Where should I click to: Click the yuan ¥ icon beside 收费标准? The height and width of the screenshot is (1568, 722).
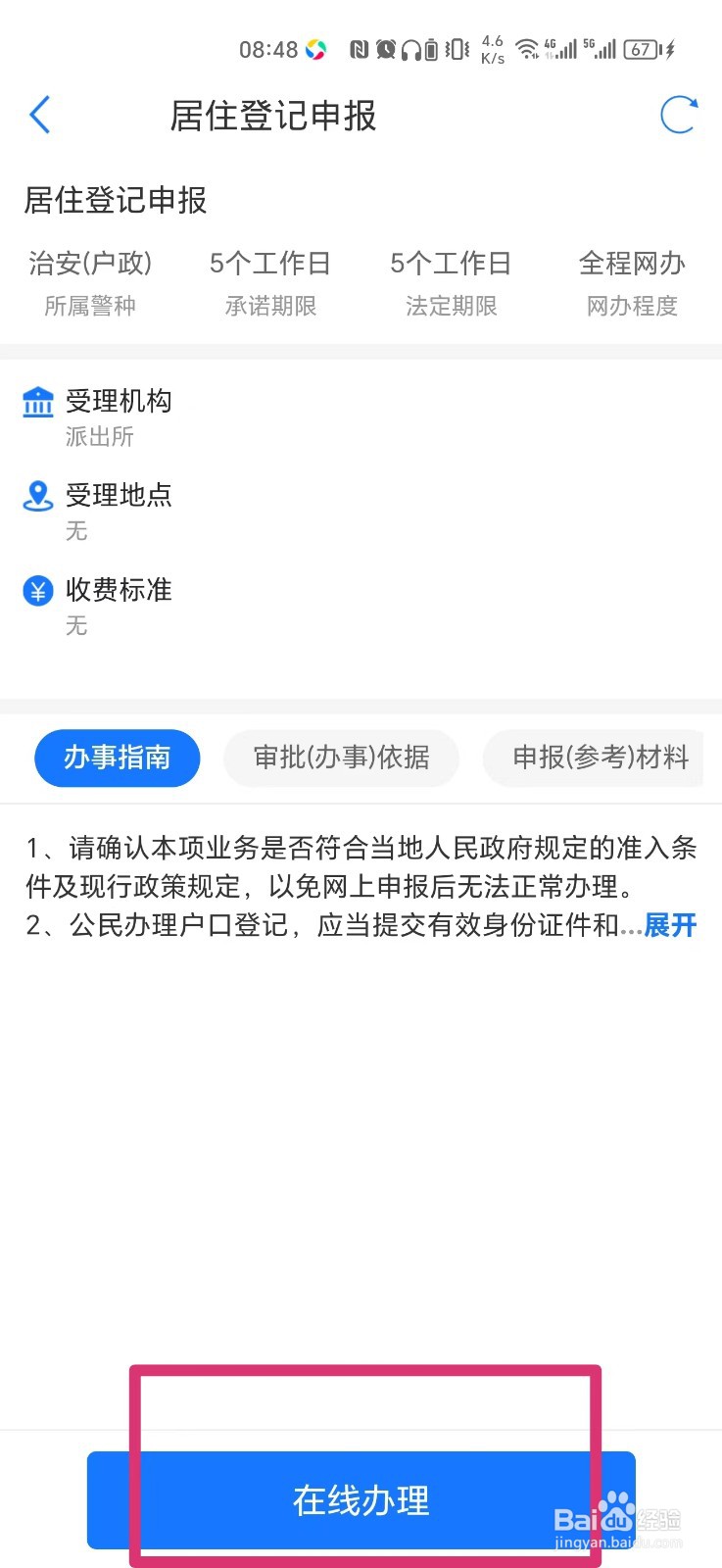pos(37,591)
